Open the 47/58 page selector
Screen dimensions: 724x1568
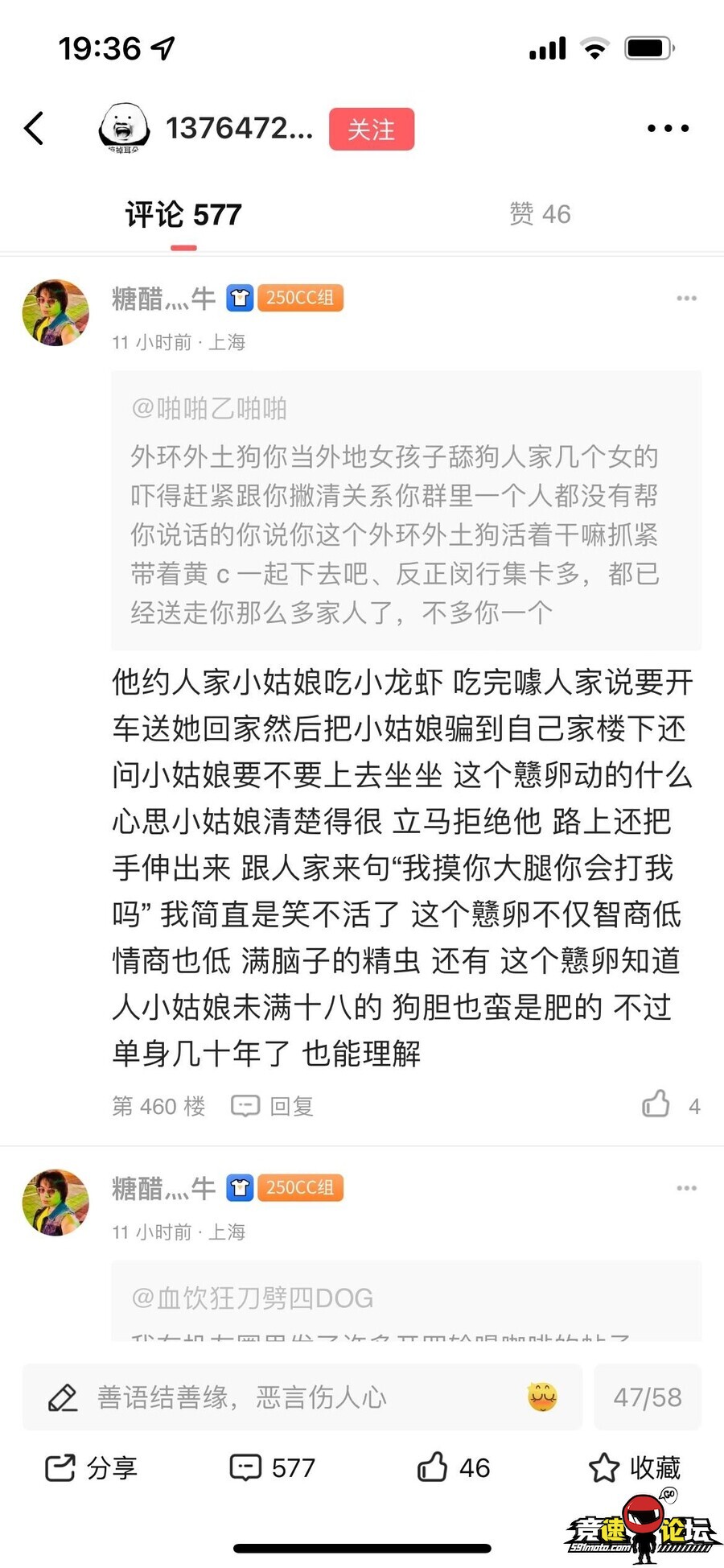pos(648,1397)
